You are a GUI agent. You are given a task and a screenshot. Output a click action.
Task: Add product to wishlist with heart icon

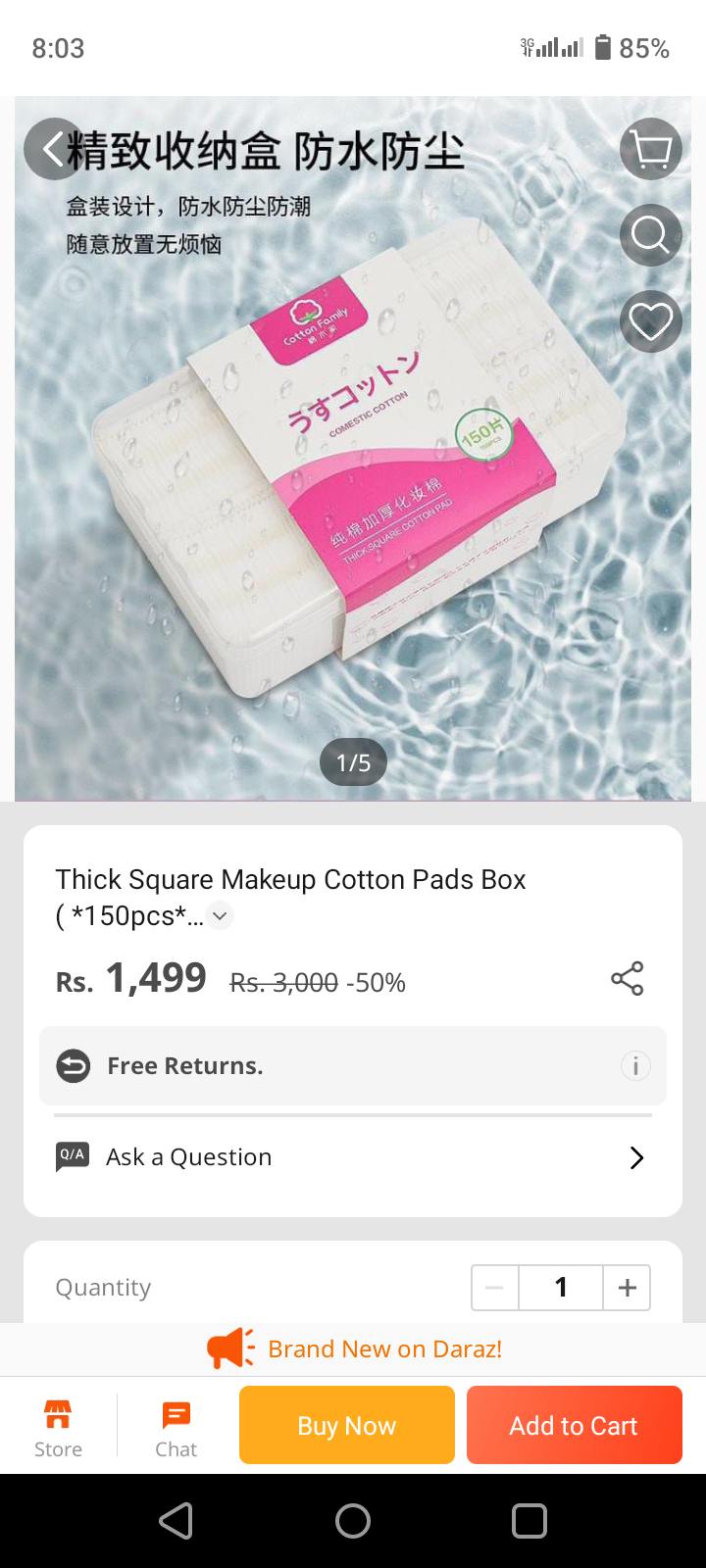tap(650, 321)
